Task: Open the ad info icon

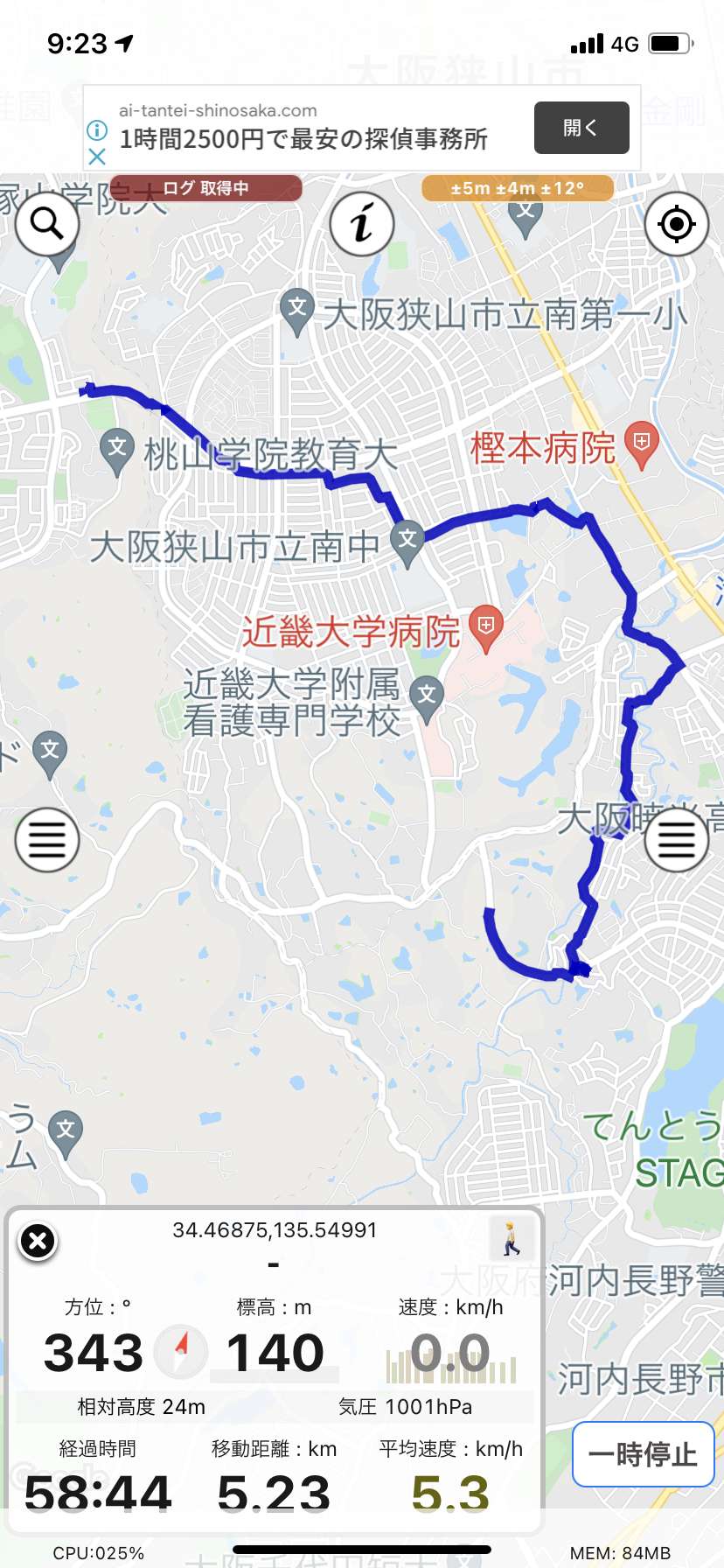Action: click(97, 130)
